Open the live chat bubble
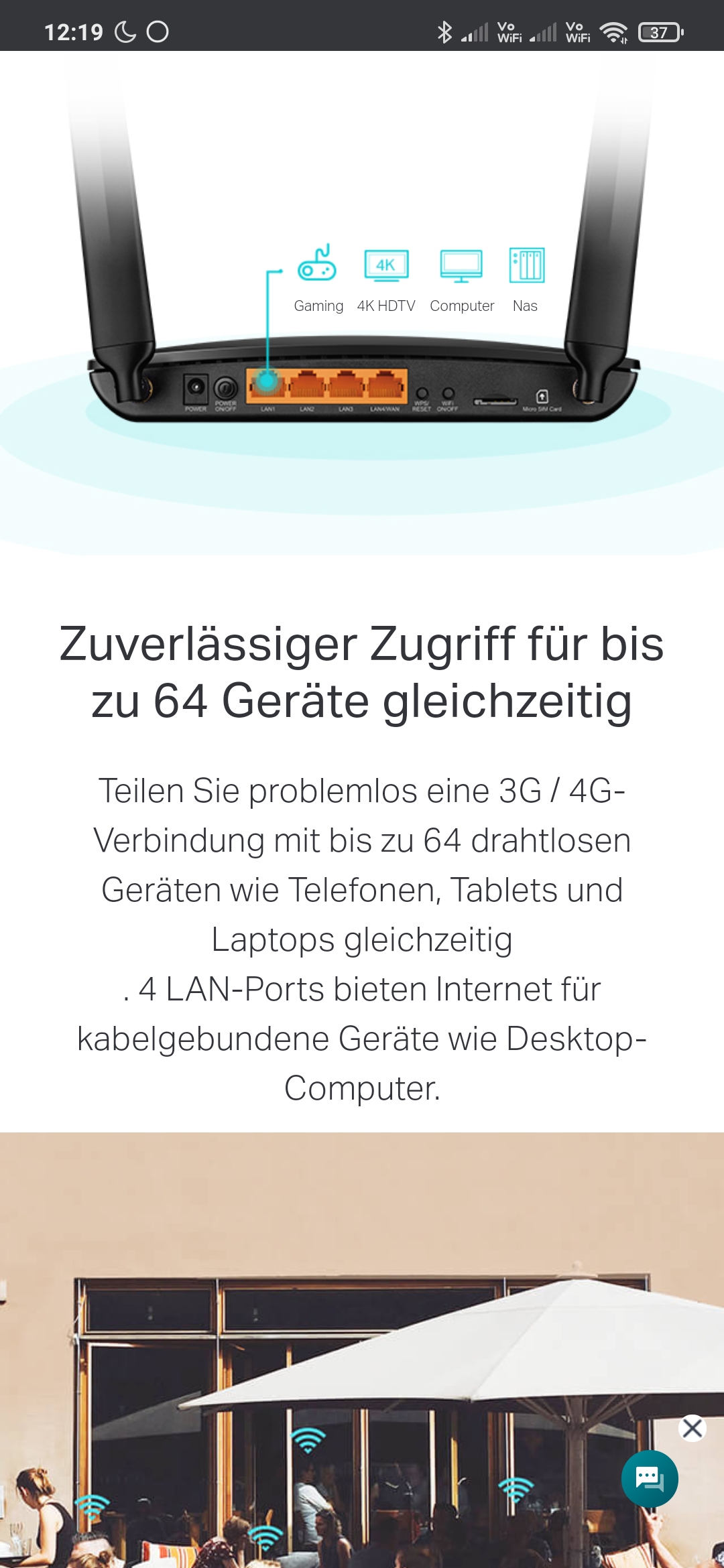This screenshot has height=1568, width=724. click(x=649, y=1478)
